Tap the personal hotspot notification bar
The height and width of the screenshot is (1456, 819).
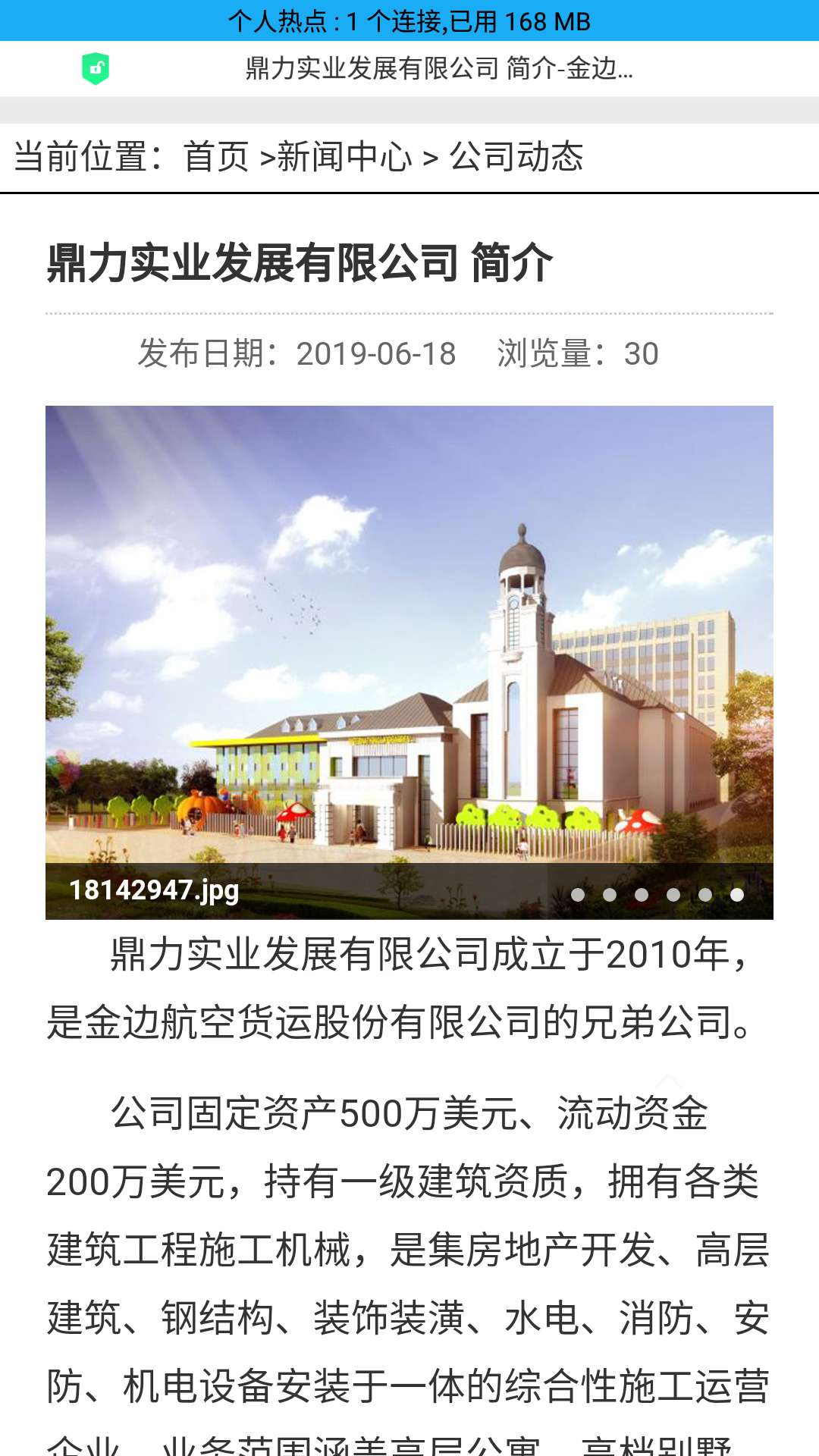click(x=409, y=20)
